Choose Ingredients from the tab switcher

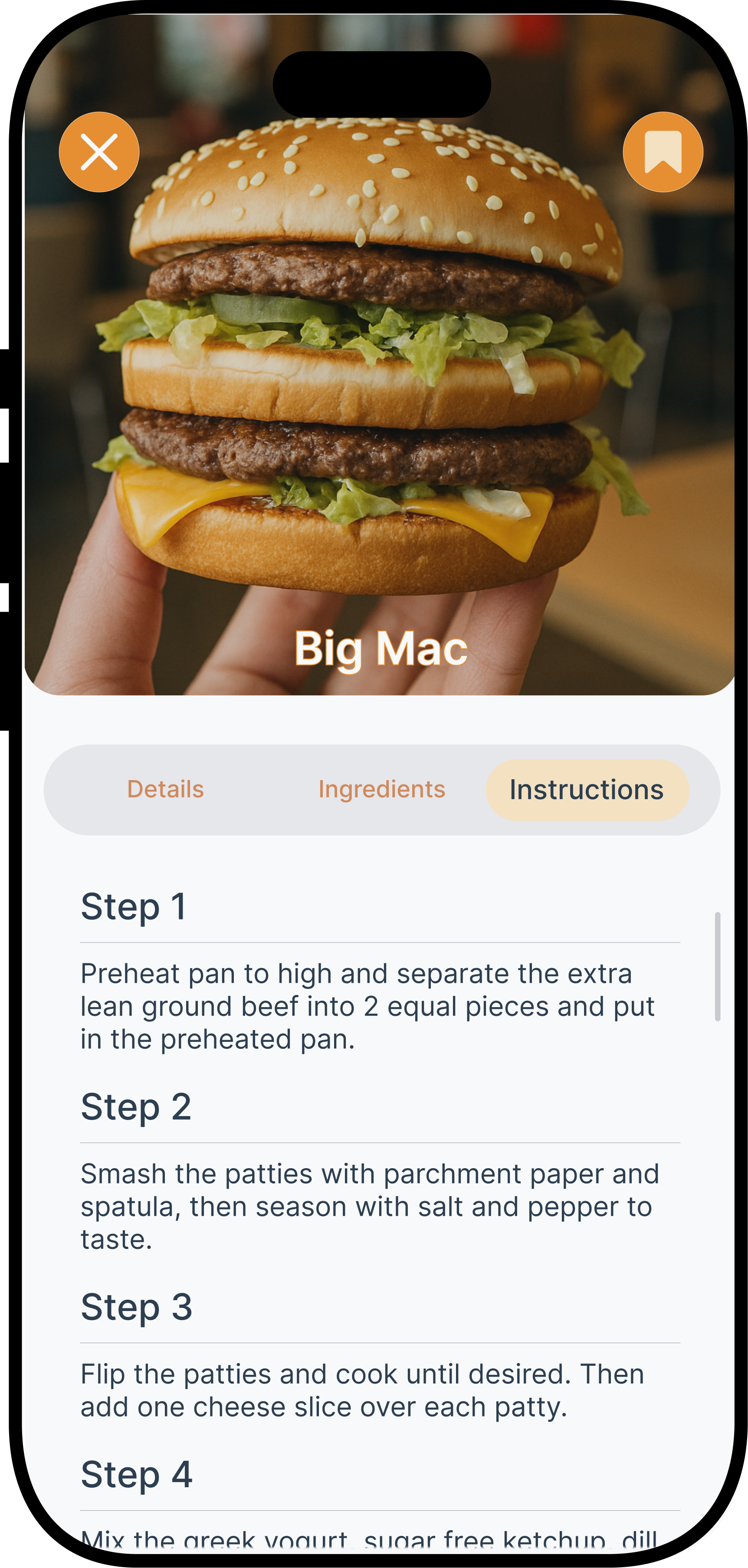coord(382,788)
